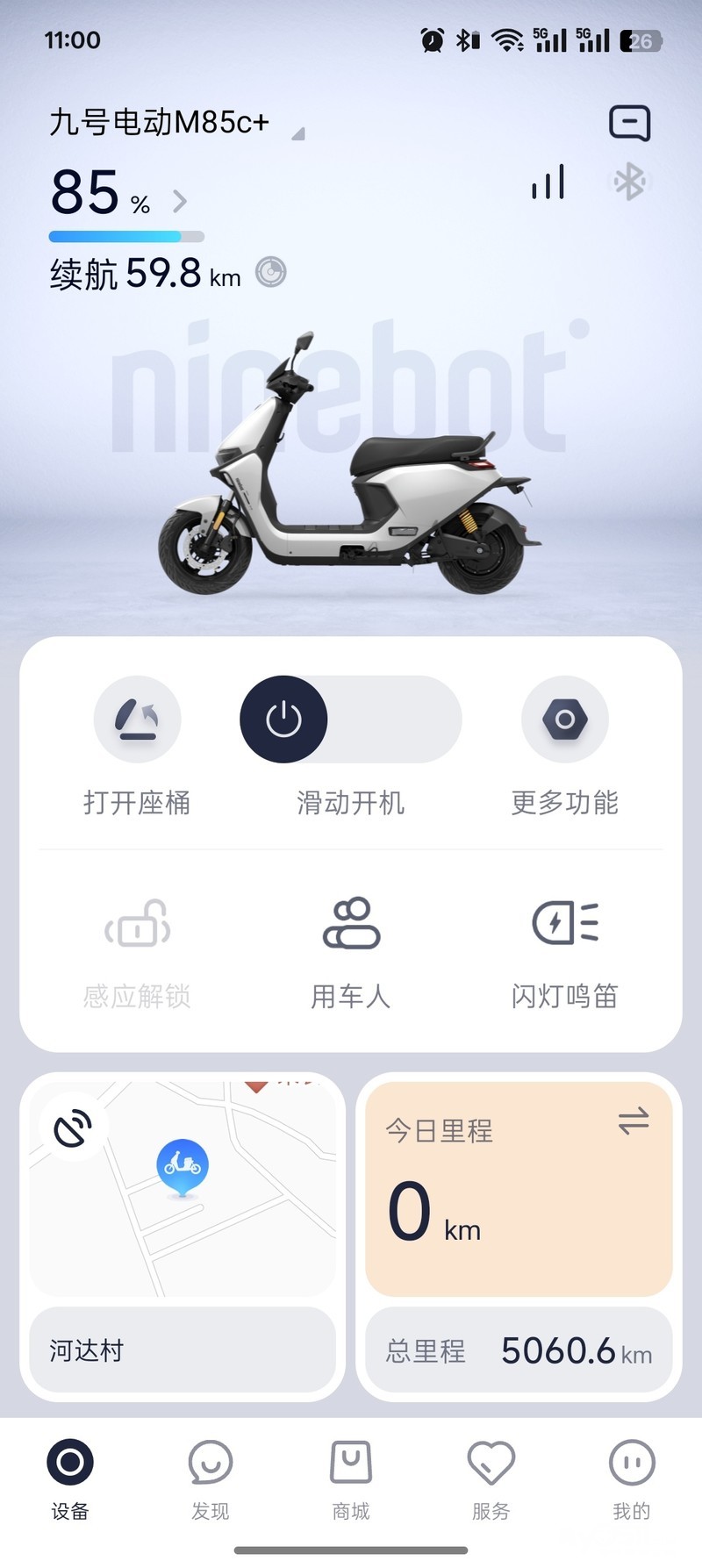Trigger 闪灯鸣笛 flash and horn
702x1568 pixels.
pyautogui.click(x=565, y=924)
